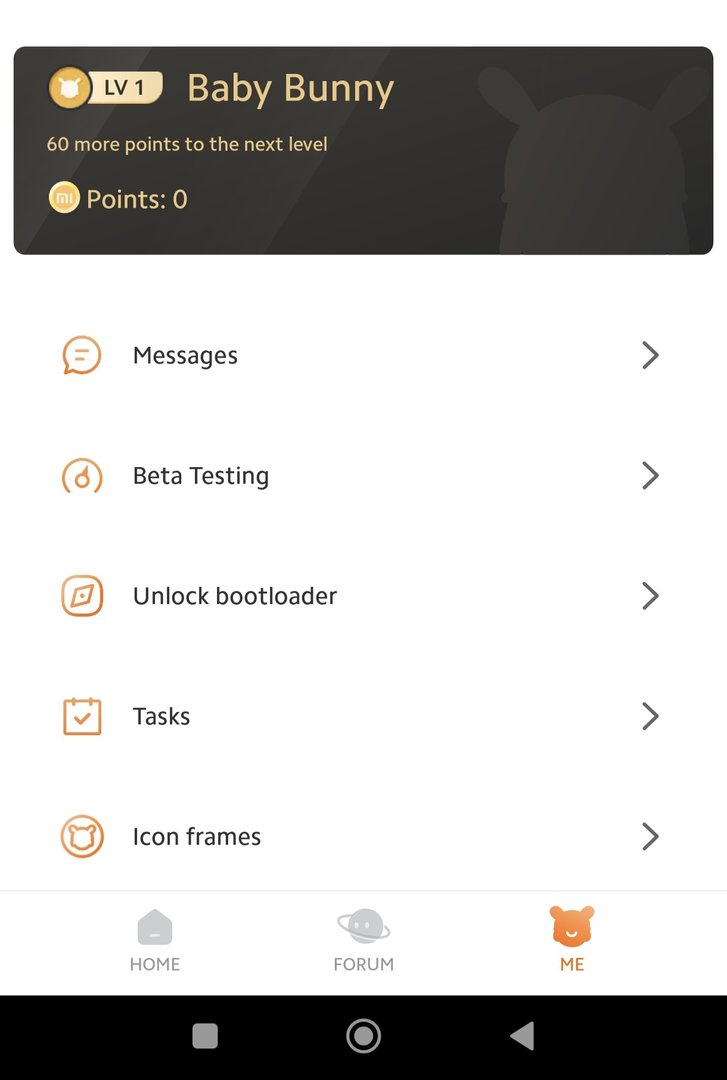Tap the system back button
727x1080 pixels.
(x=521, y=1036)
